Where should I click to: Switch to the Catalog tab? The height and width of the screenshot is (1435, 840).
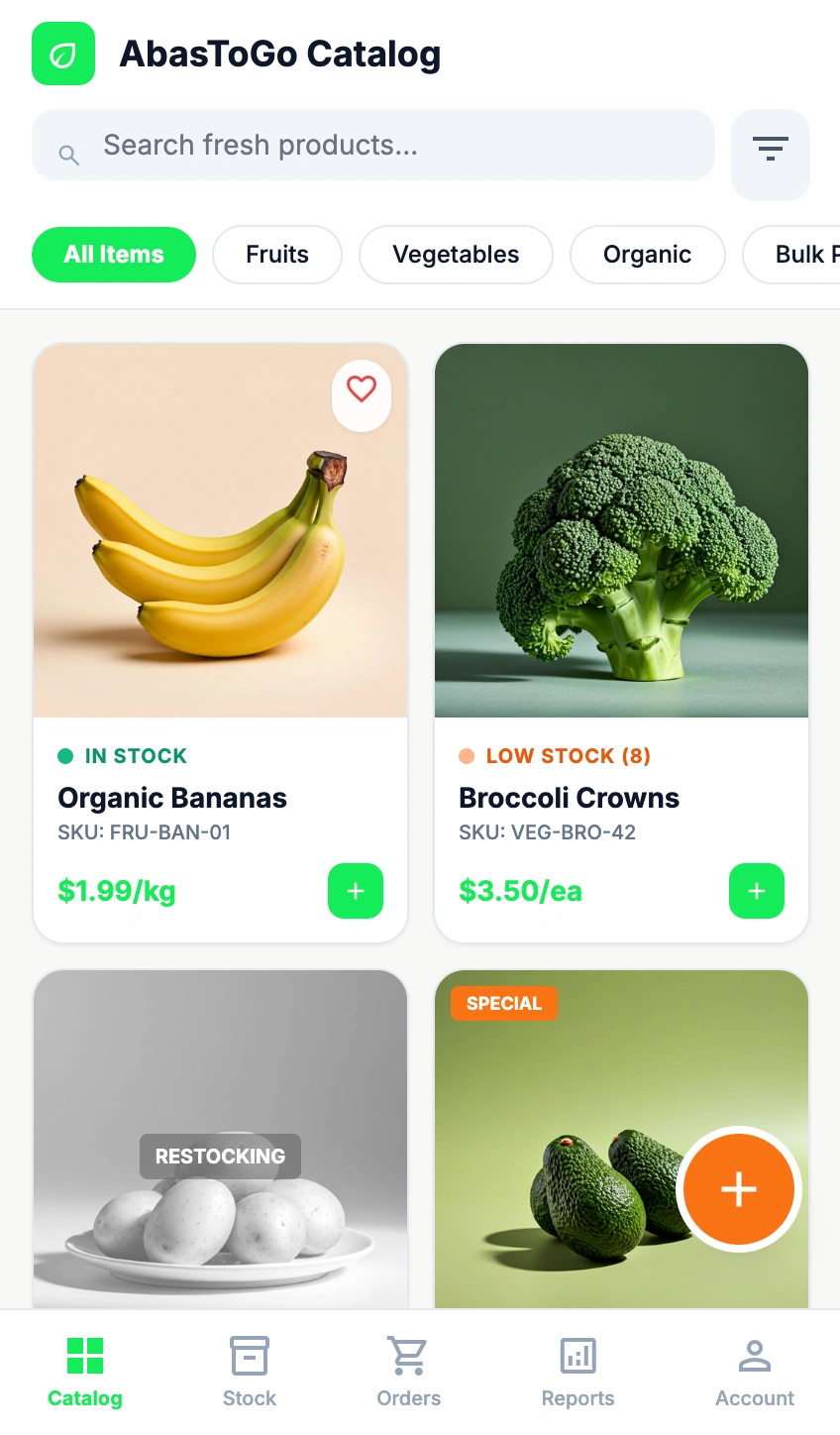point(85,1373)
